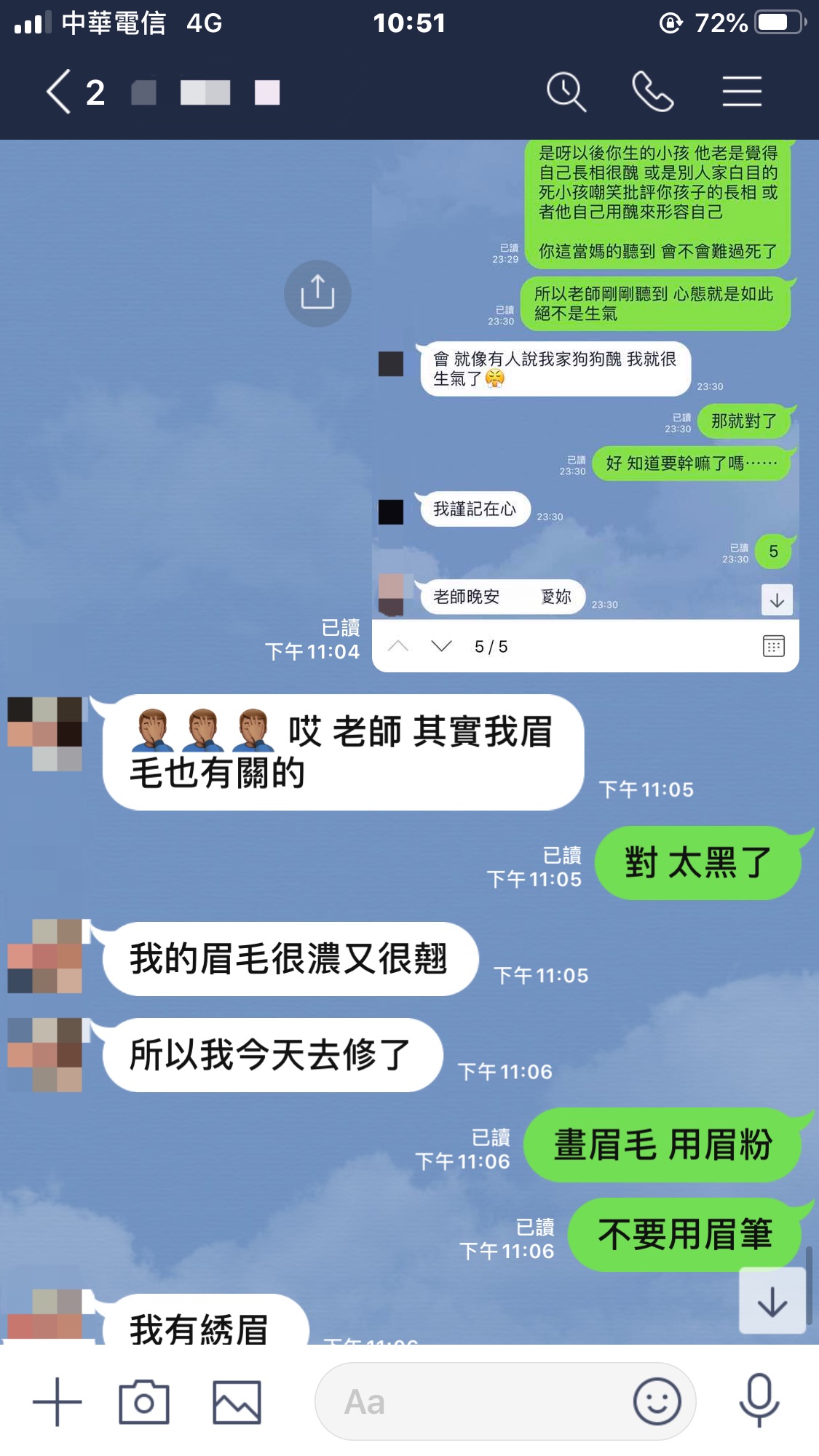Open the emoji and sticker picker
The image size is (819, 1456).
pos(657,1401)
